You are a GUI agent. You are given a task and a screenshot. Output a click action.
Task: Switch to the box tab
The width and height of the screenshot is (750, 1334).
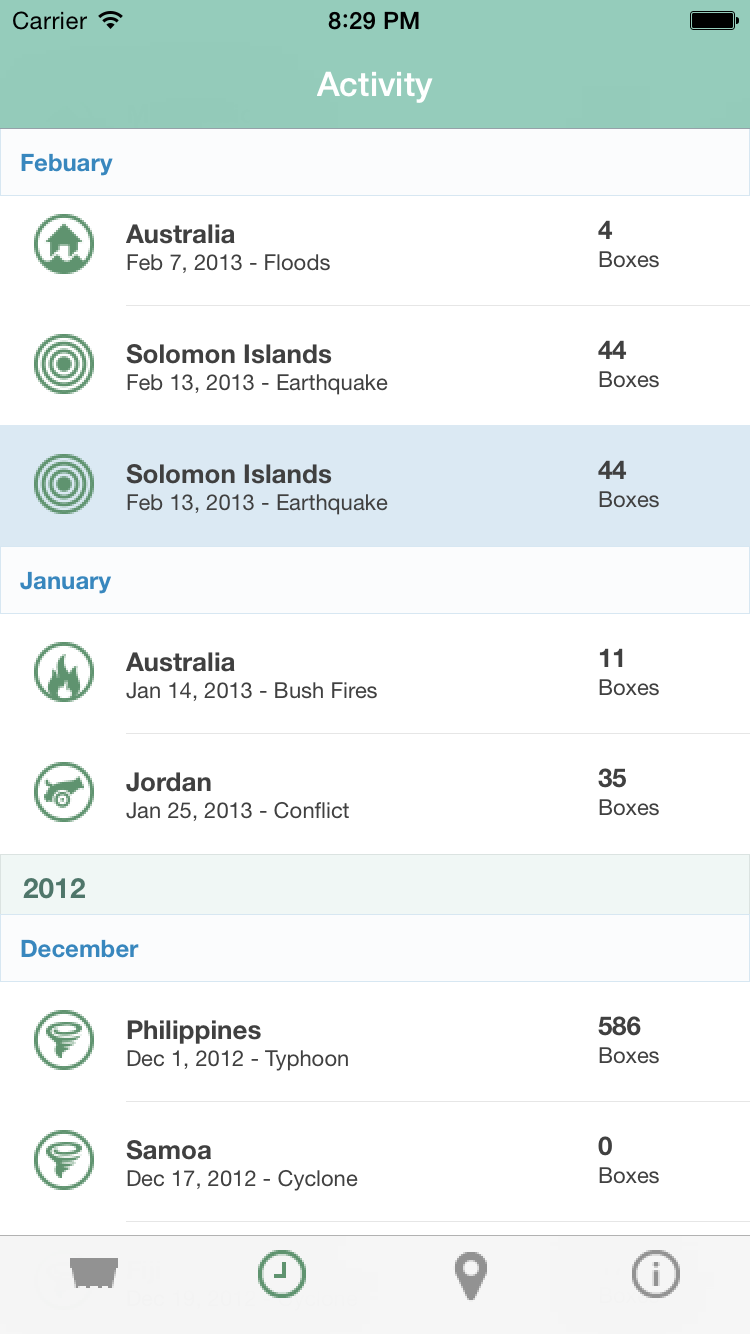(x=94, y=1275)
